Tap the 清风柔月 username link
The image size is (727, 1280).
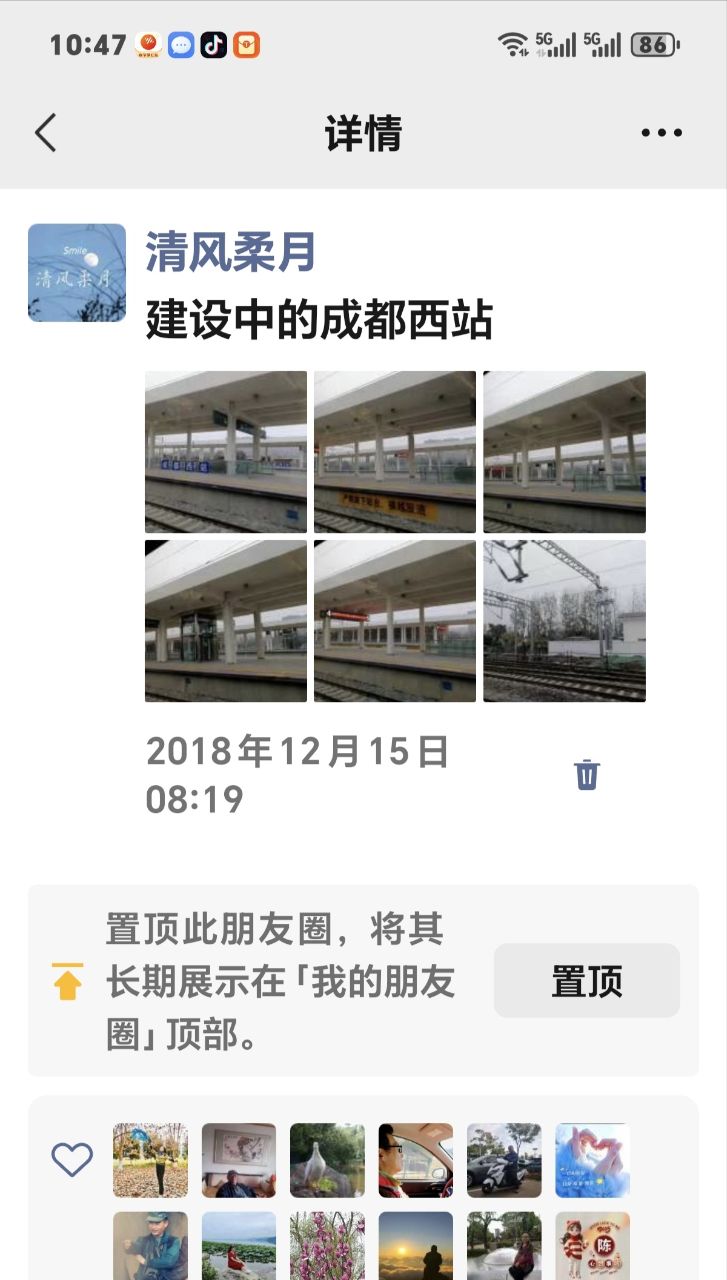(x=231, y=251)
